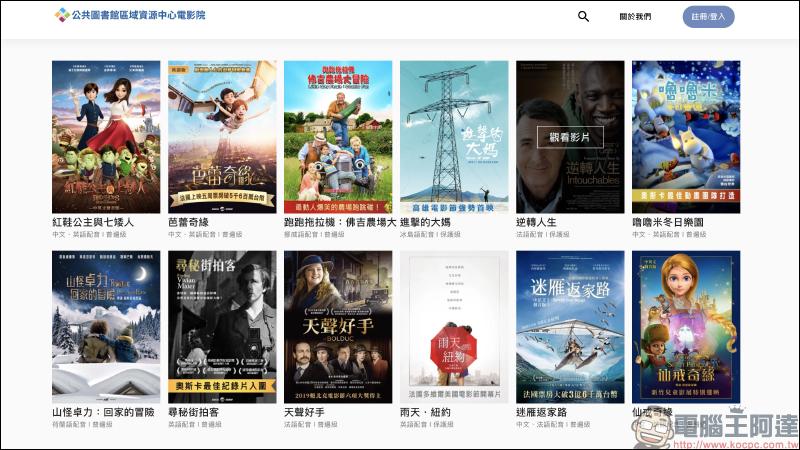Screen dimensions: 800x450
Task: Open the movie 進擊的大媽
Action: pyautogui.click(x=454, y=136)
